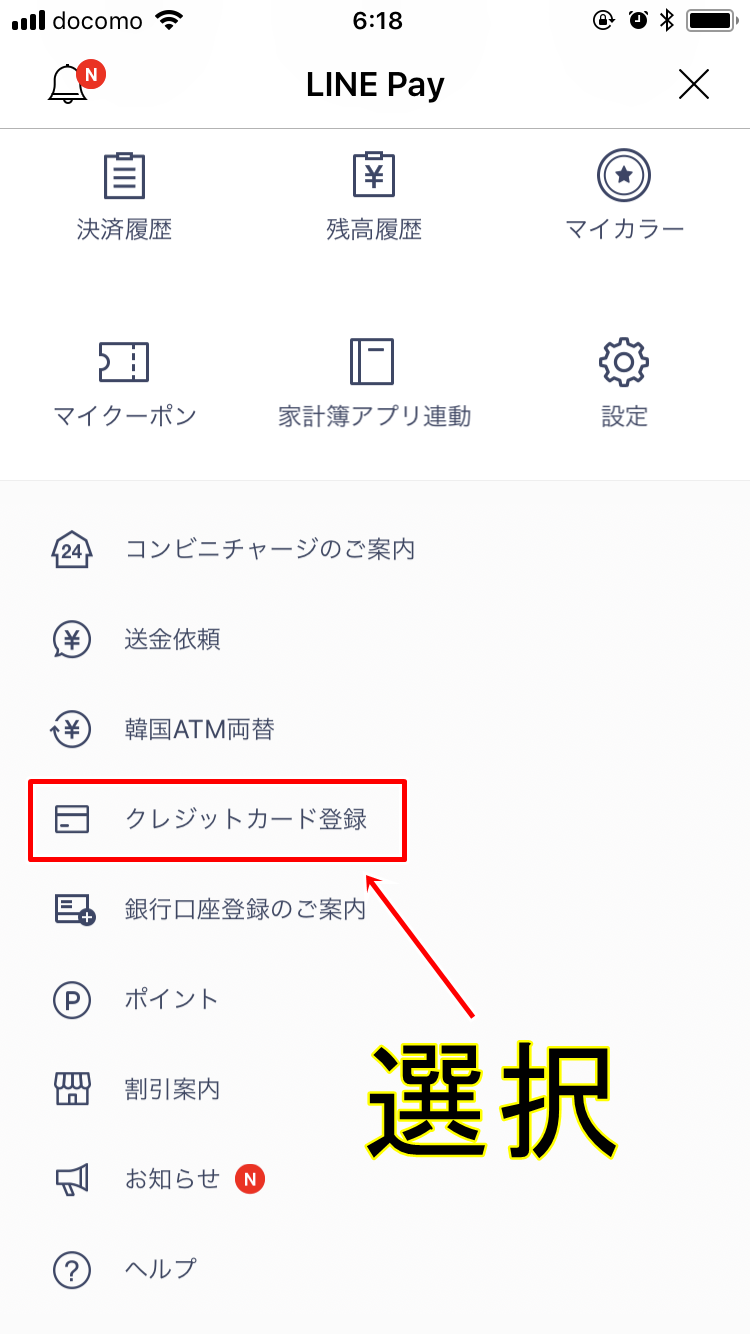Open 残高履歴 balance history
Viewport: 750px width, 1334px height.
(x=375, y=197)
